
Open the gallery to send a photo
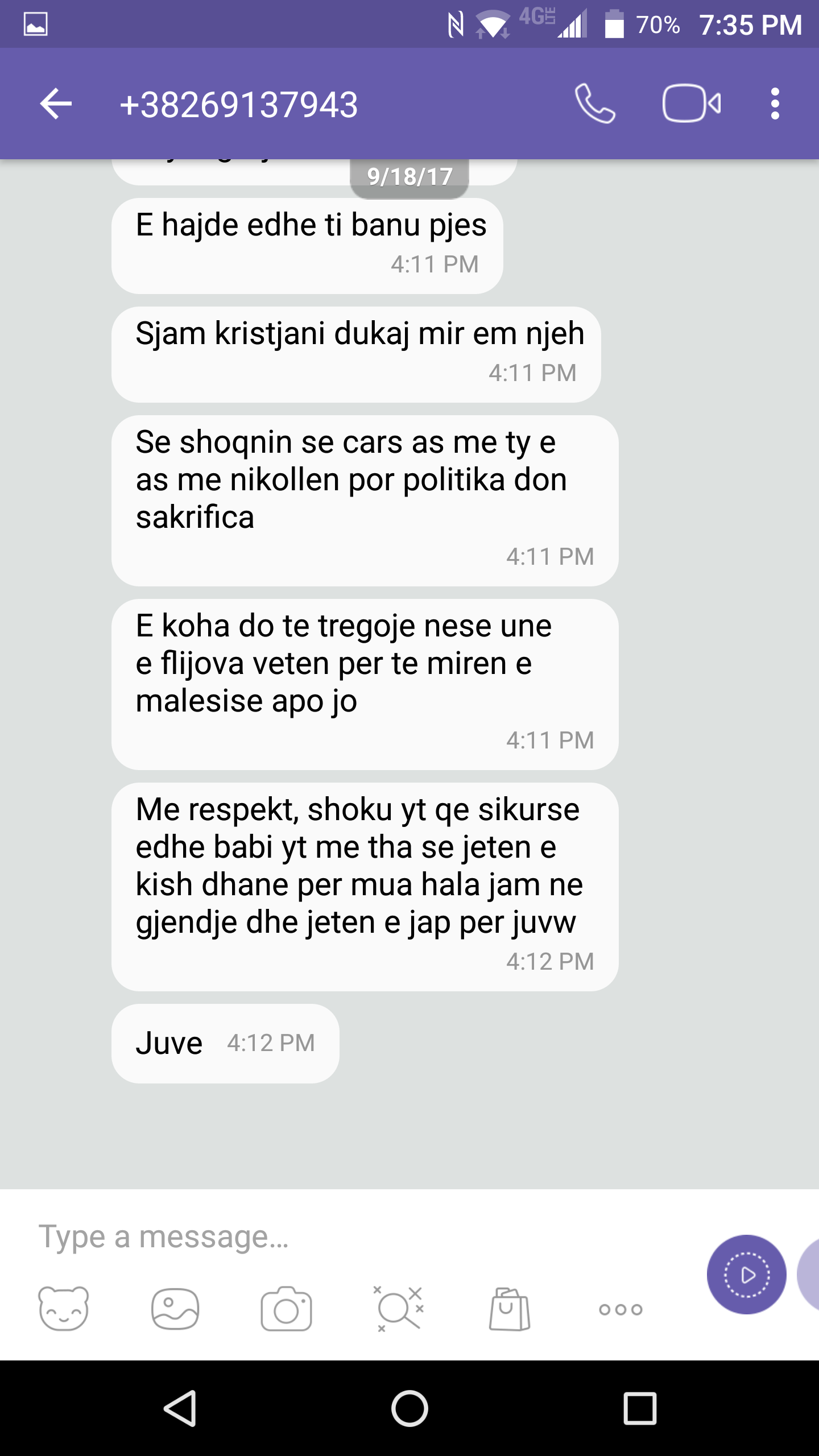[x=175, y=1309]
